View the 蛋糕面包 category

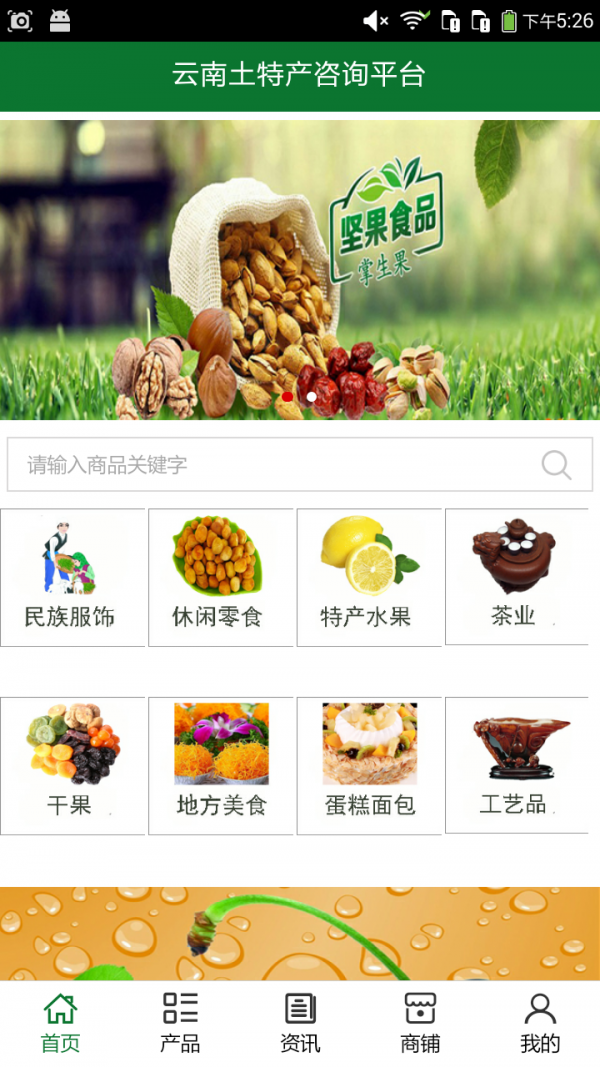(369, 765)
